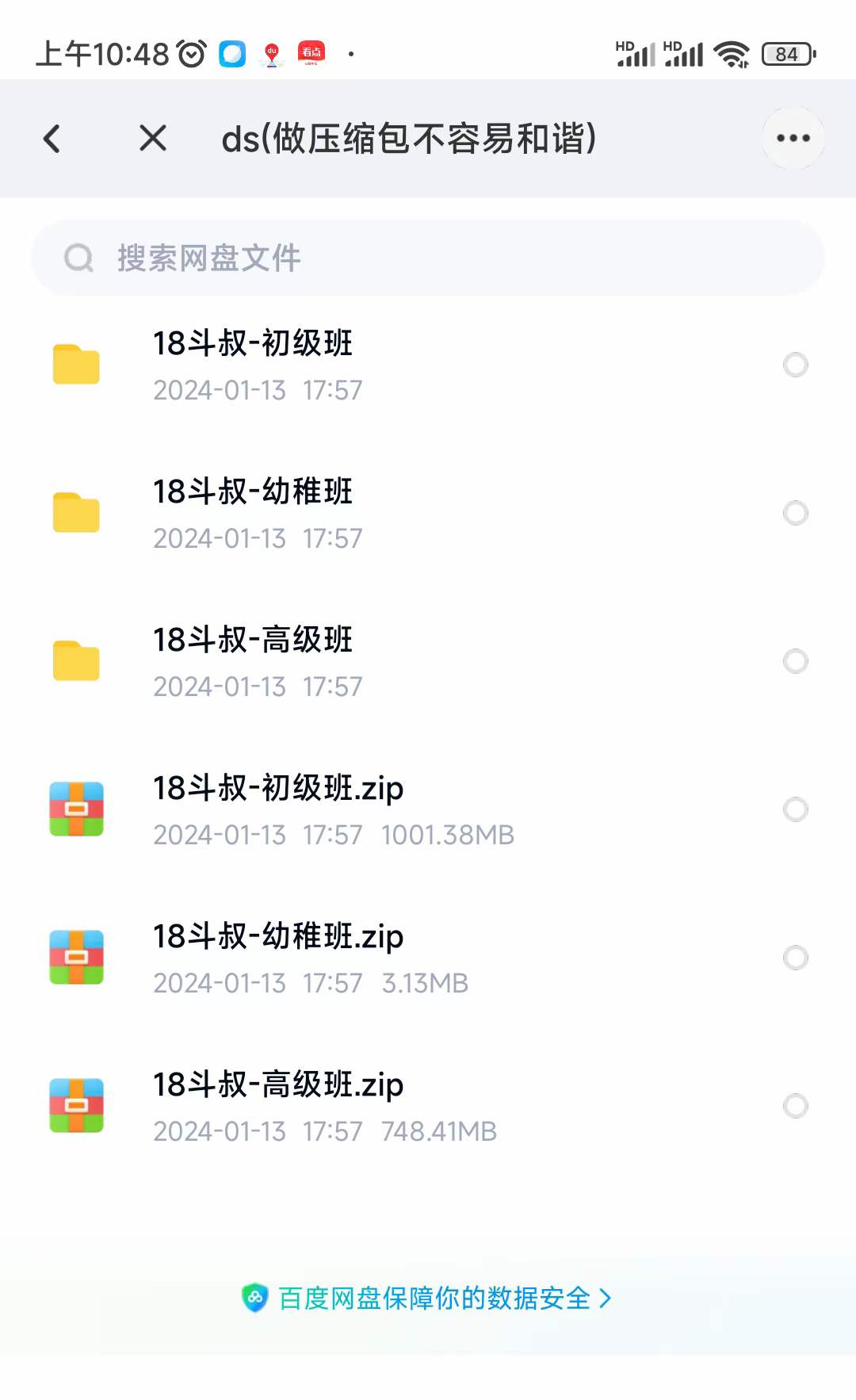Tap the 搜索网盘文件 search box
The height and width of the screenshot is (1400, 856).
click(428, 258)
